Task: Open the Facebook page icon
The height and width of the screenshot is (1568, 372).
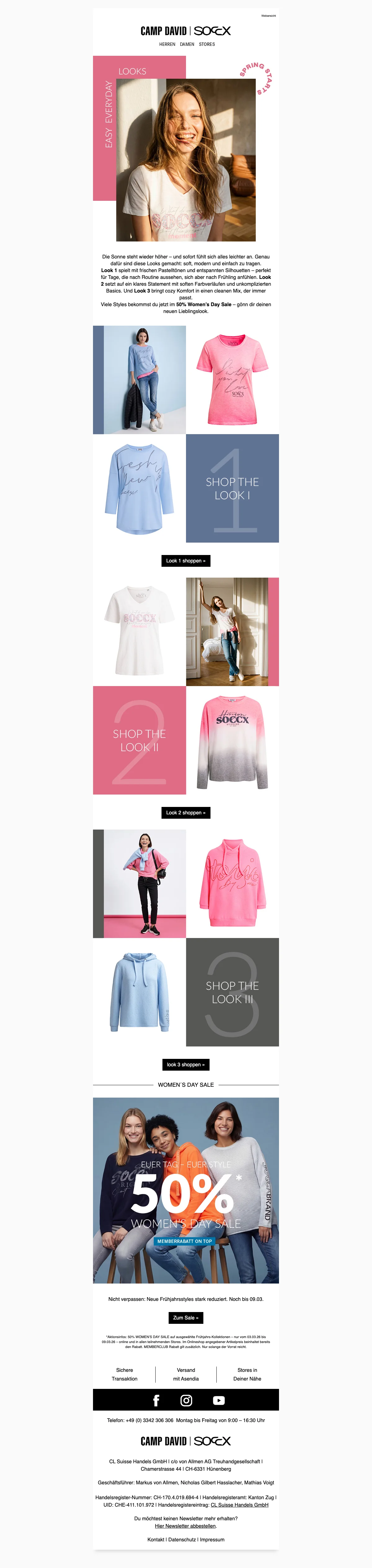Action: coord(156,1401)
